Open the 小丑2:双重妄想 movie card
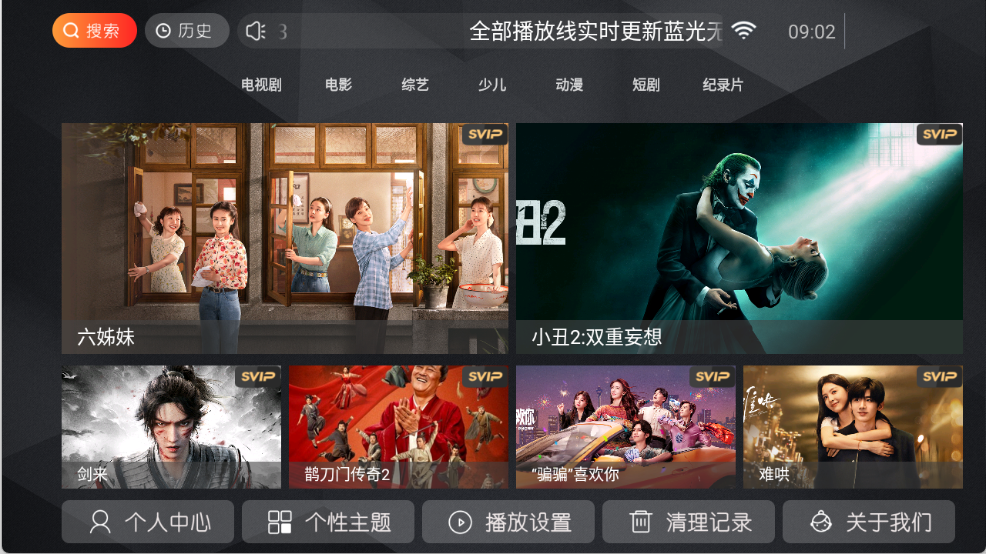The image size is (986, 554). [x=739, y=238]
